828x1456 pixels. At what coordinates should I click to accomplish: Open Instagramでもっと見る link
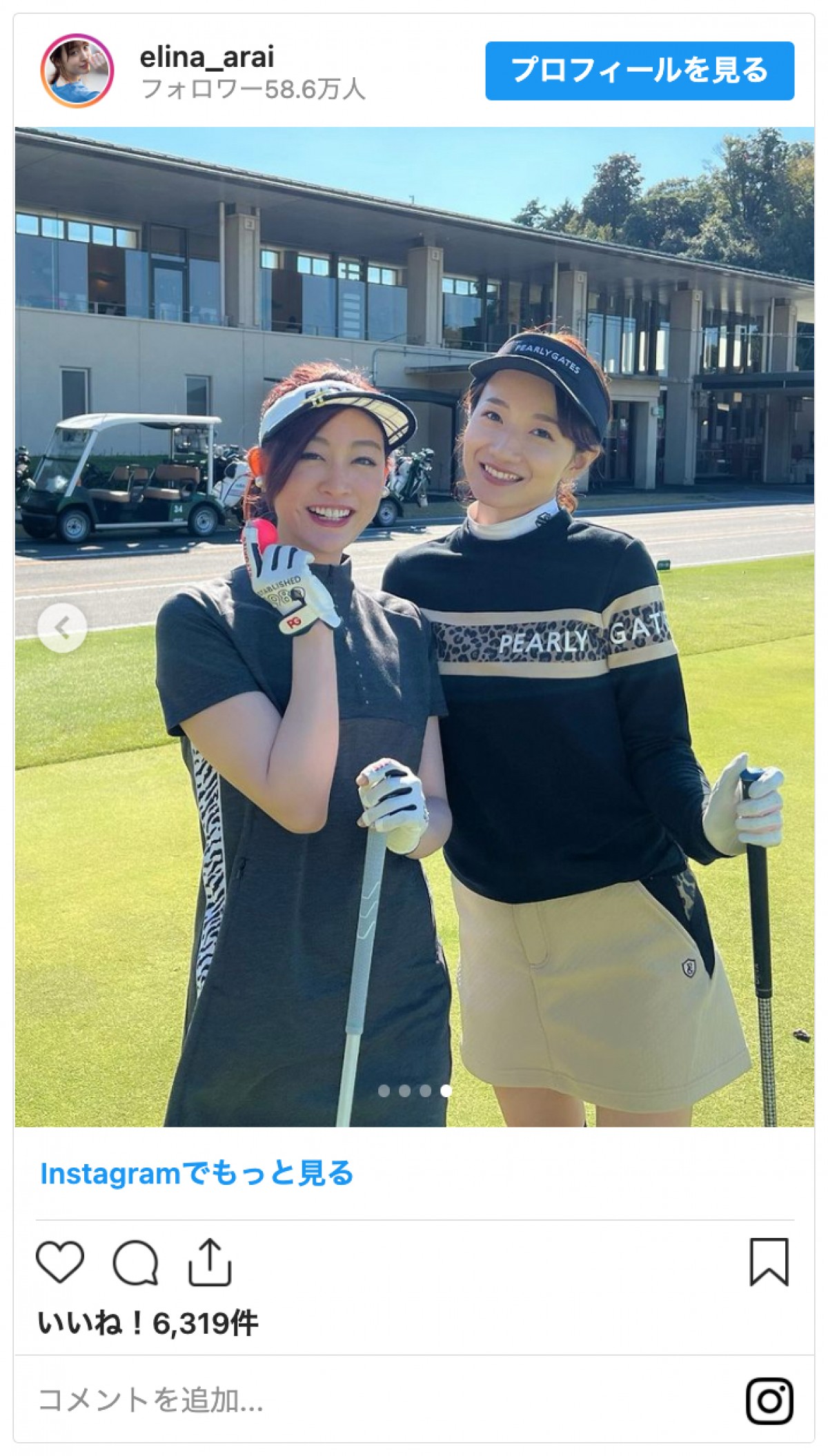(197, 1174)
